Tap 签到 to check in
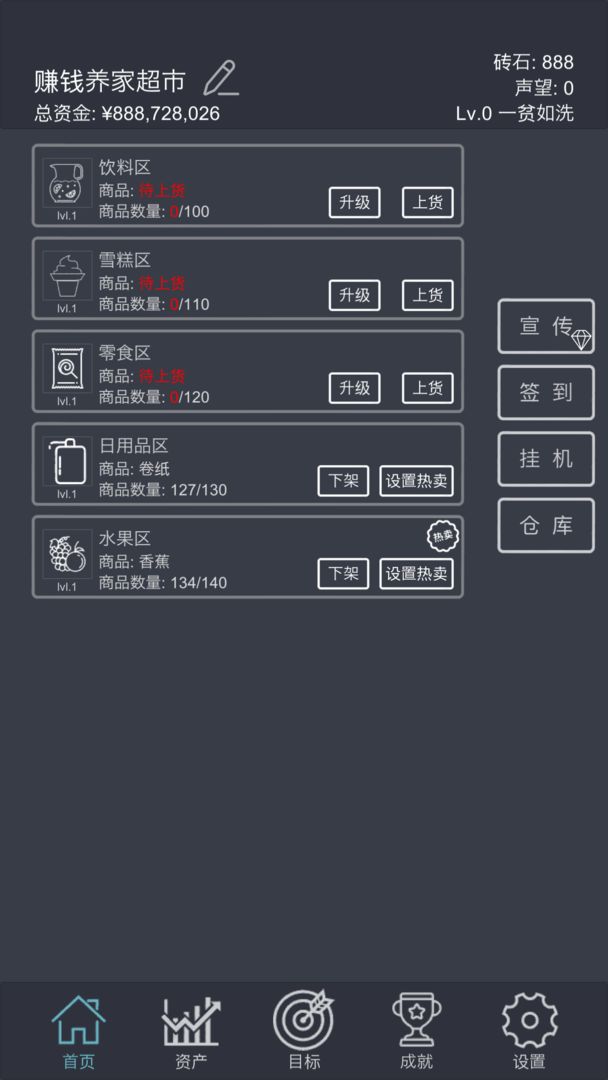Image resolution: width=608 pixels, height=1080 pixels. click(546, 392)
